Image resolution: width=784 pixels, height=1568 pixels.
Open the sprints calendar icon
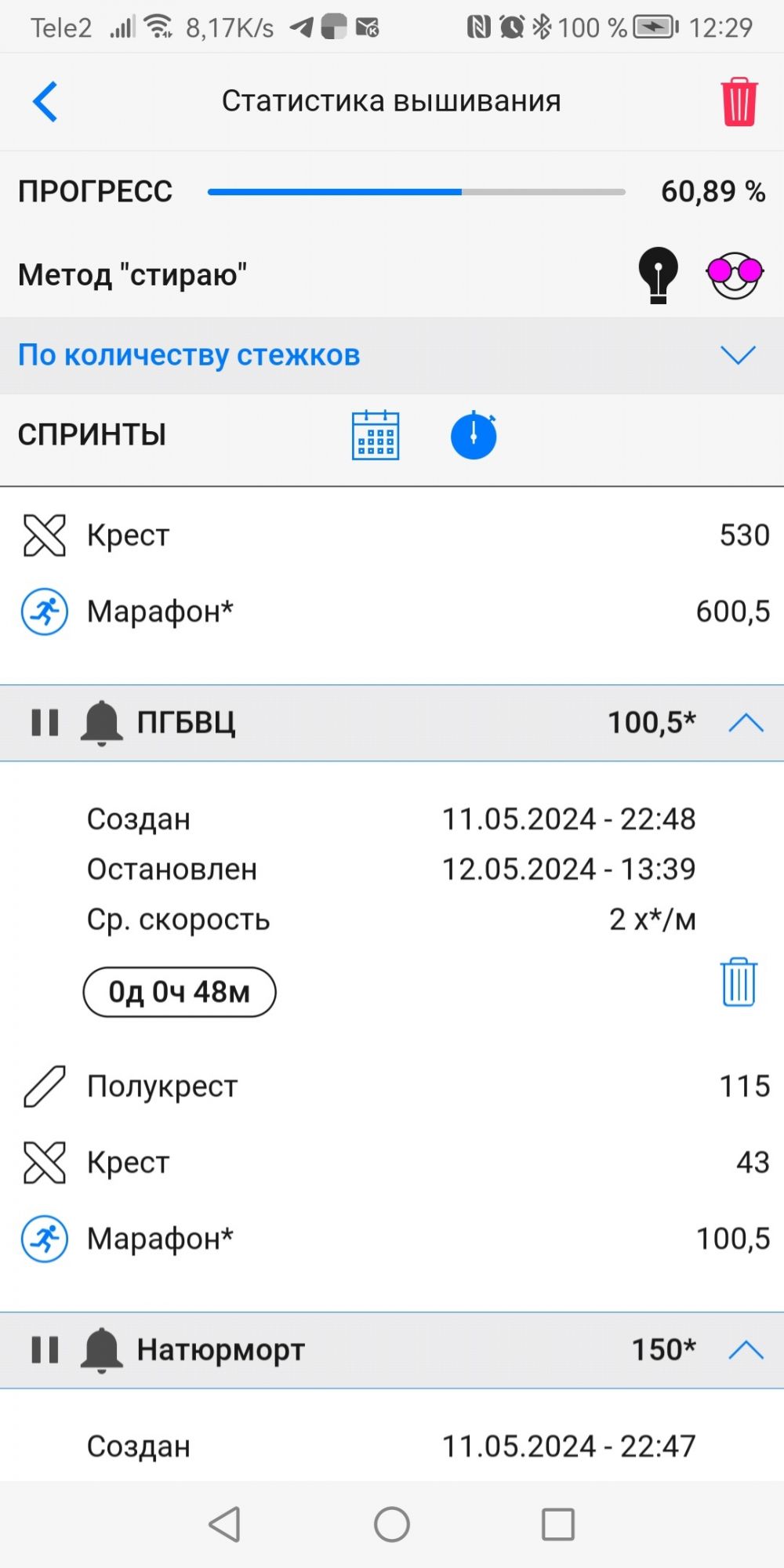point(376,435)
